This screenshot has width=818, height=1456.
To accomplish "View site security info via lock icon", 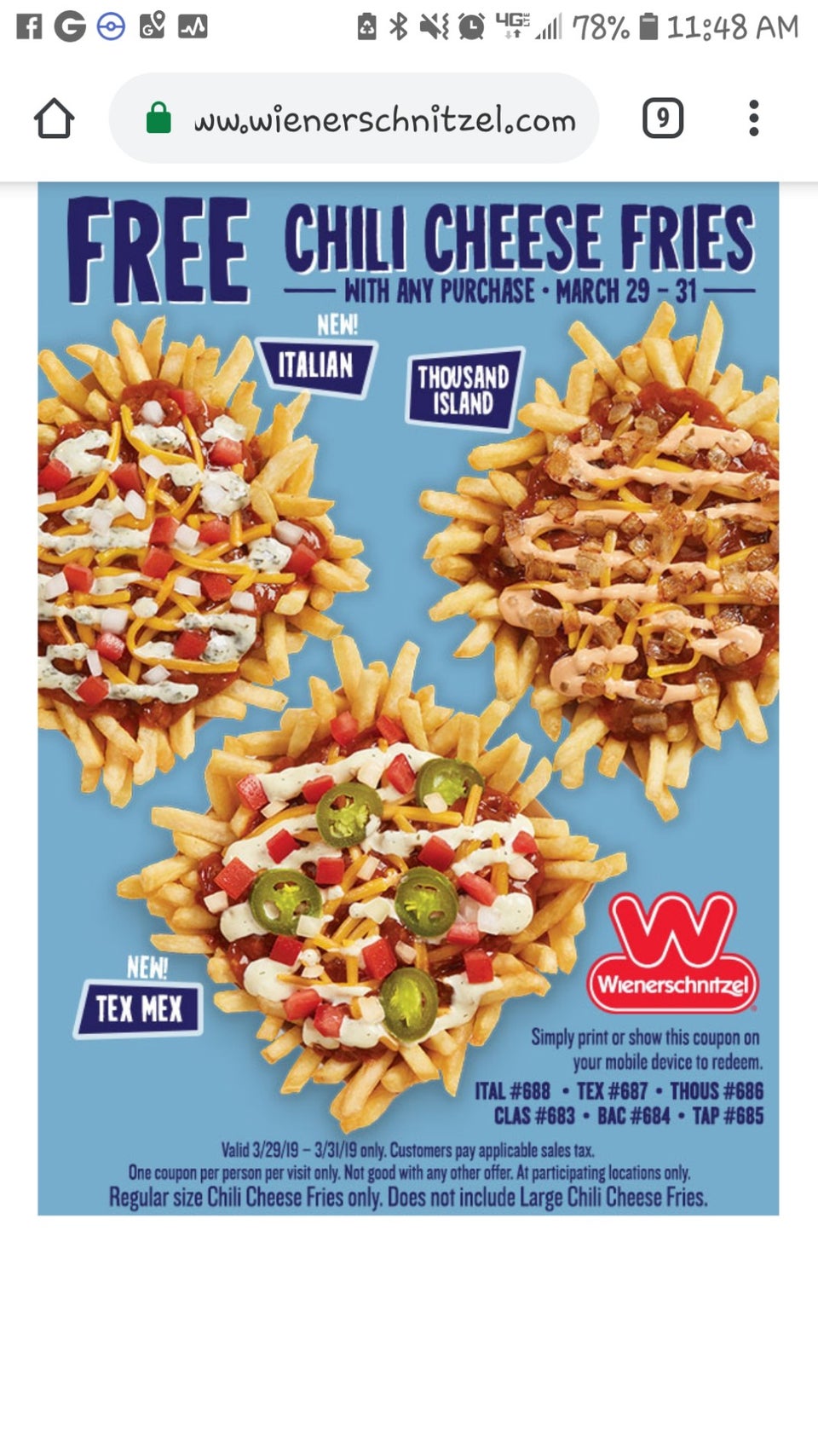I will pyautogui.click(x=158, y=118).
